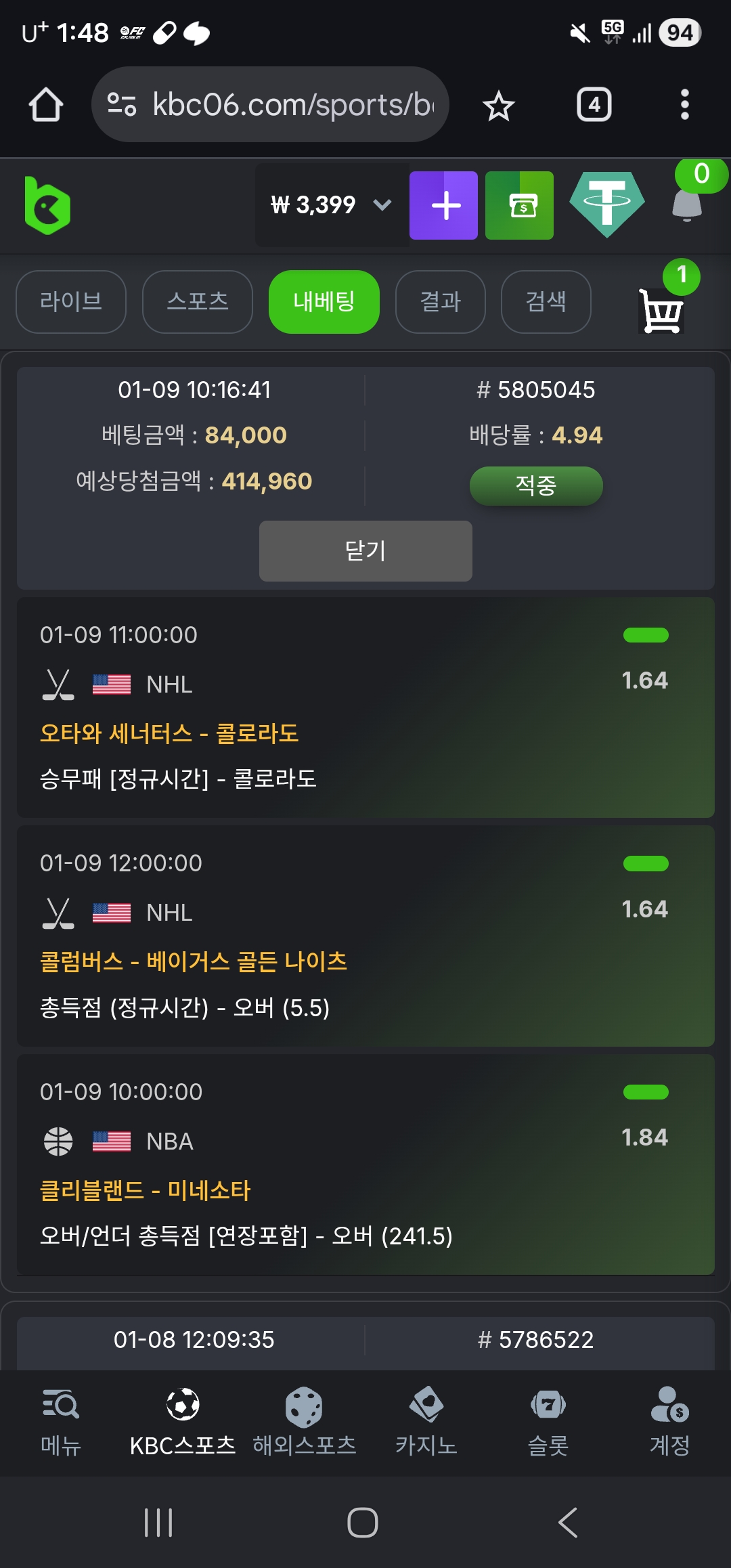This screenshot has height=1568, width=731.
Task: Switch to the 스포츠 tab
Action: [198, 302]
